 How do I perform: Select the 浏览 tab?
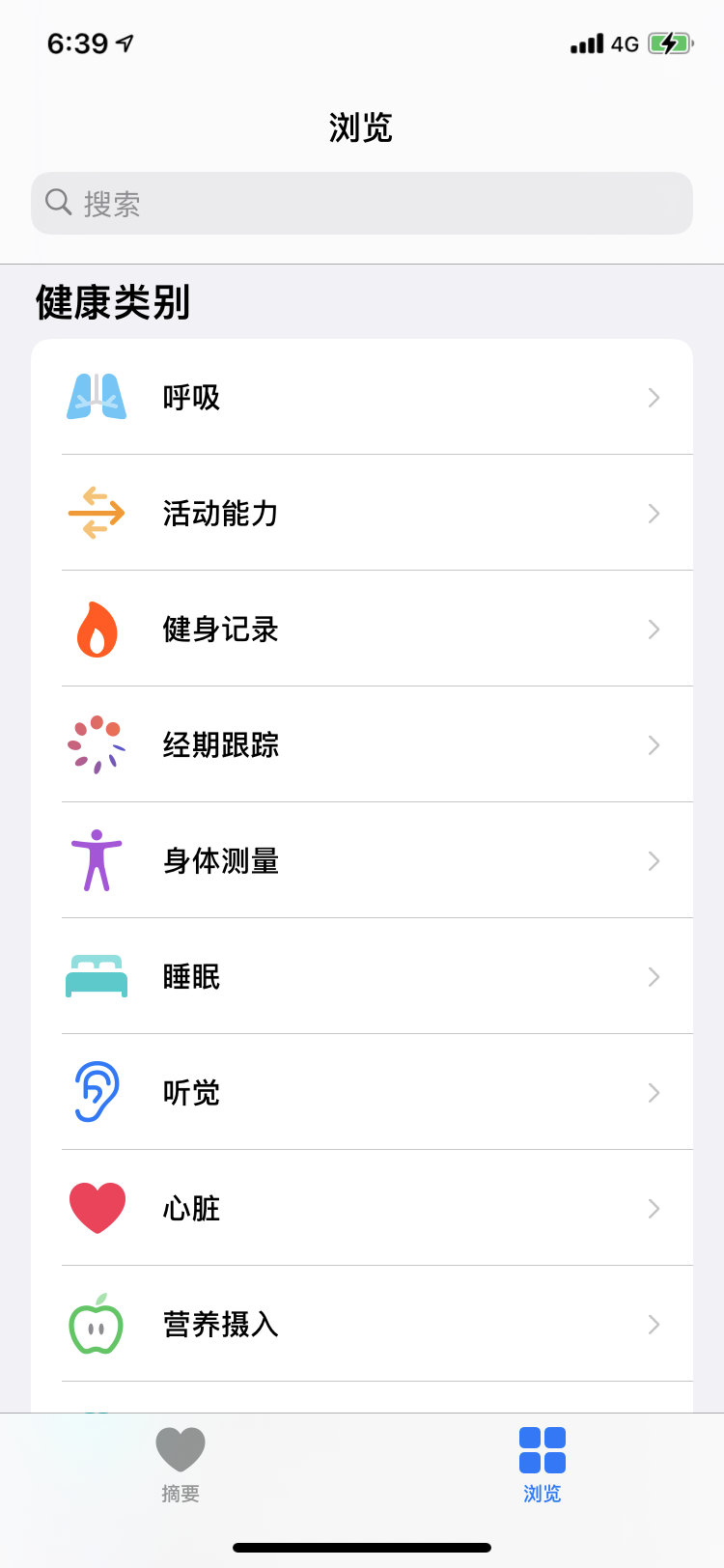point(543,1465)
